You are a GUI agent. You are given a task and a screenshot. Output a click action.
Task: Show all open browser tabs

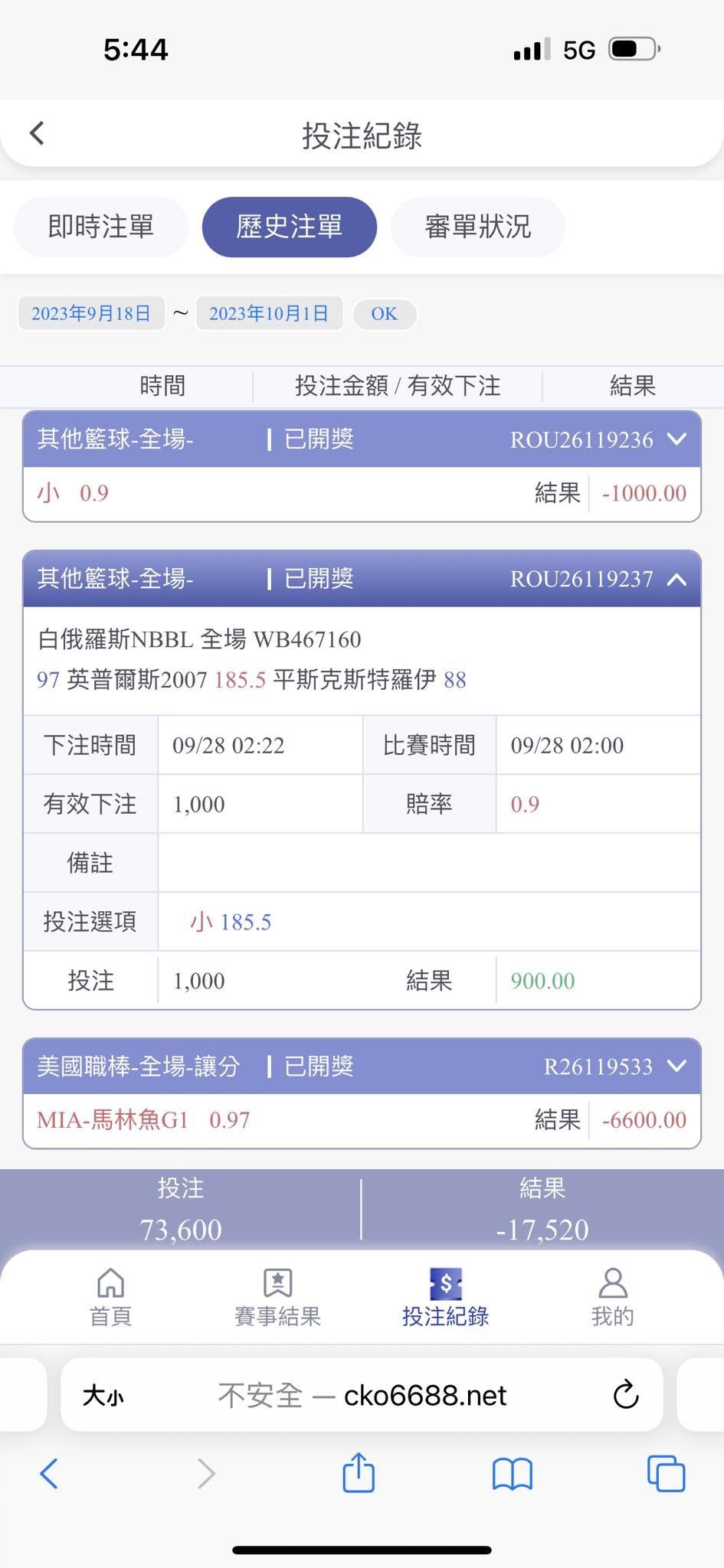(666, 1473)
